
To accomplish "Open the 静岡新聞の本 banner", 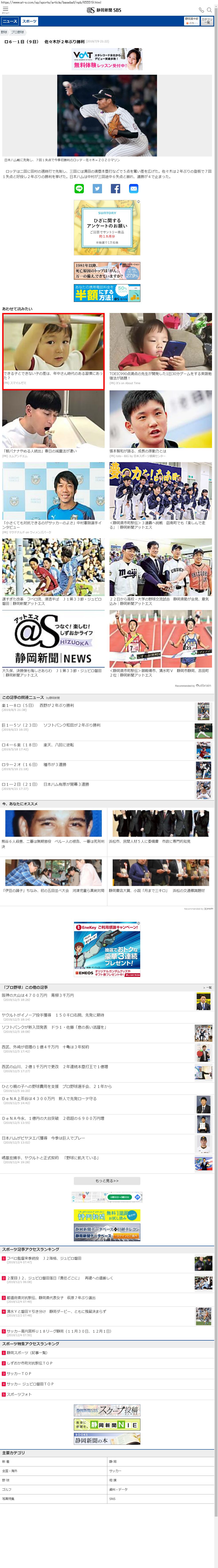I will (107, 1440).
